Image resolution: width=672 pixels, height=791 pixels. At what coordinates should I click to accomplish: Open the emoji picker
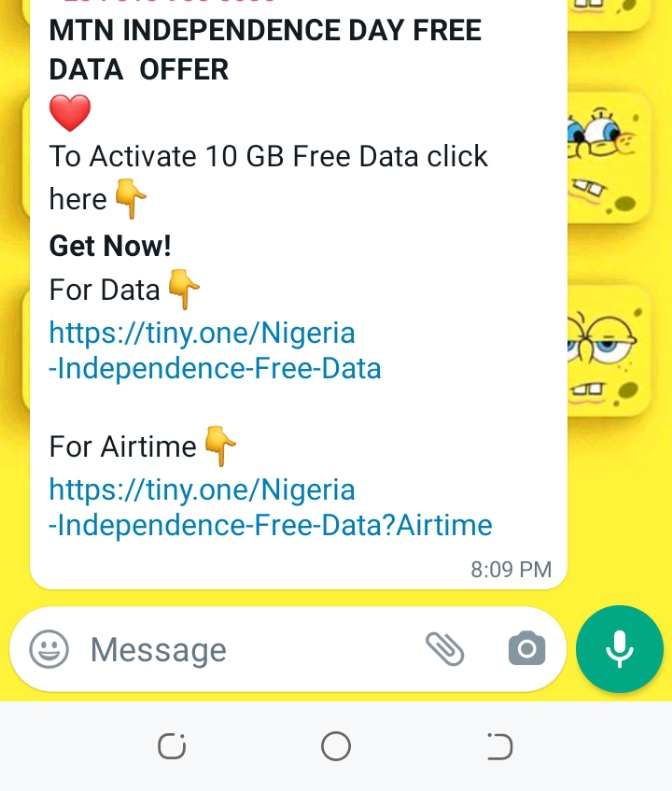(49, 650)
